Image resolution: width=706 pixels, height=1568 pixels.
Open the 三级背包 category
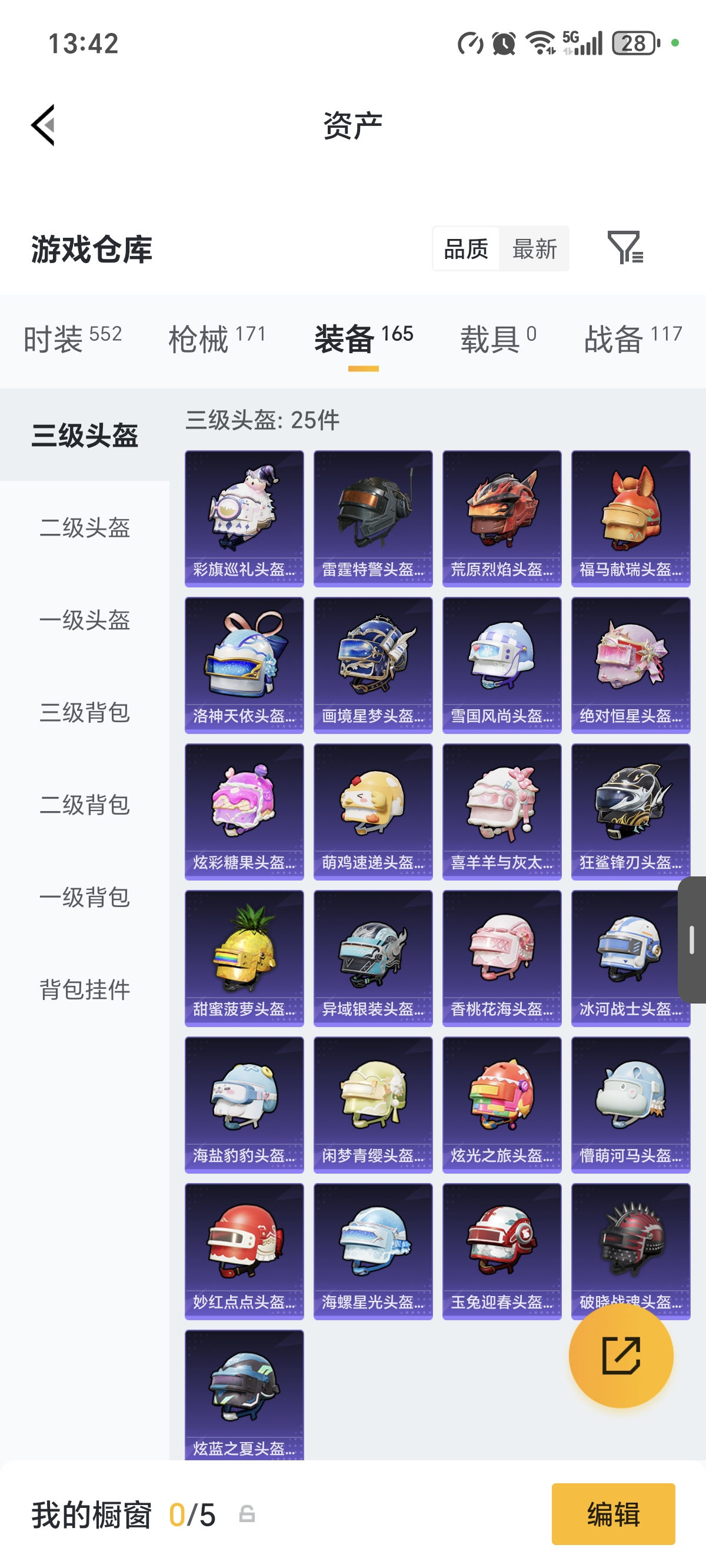[85, 712]
